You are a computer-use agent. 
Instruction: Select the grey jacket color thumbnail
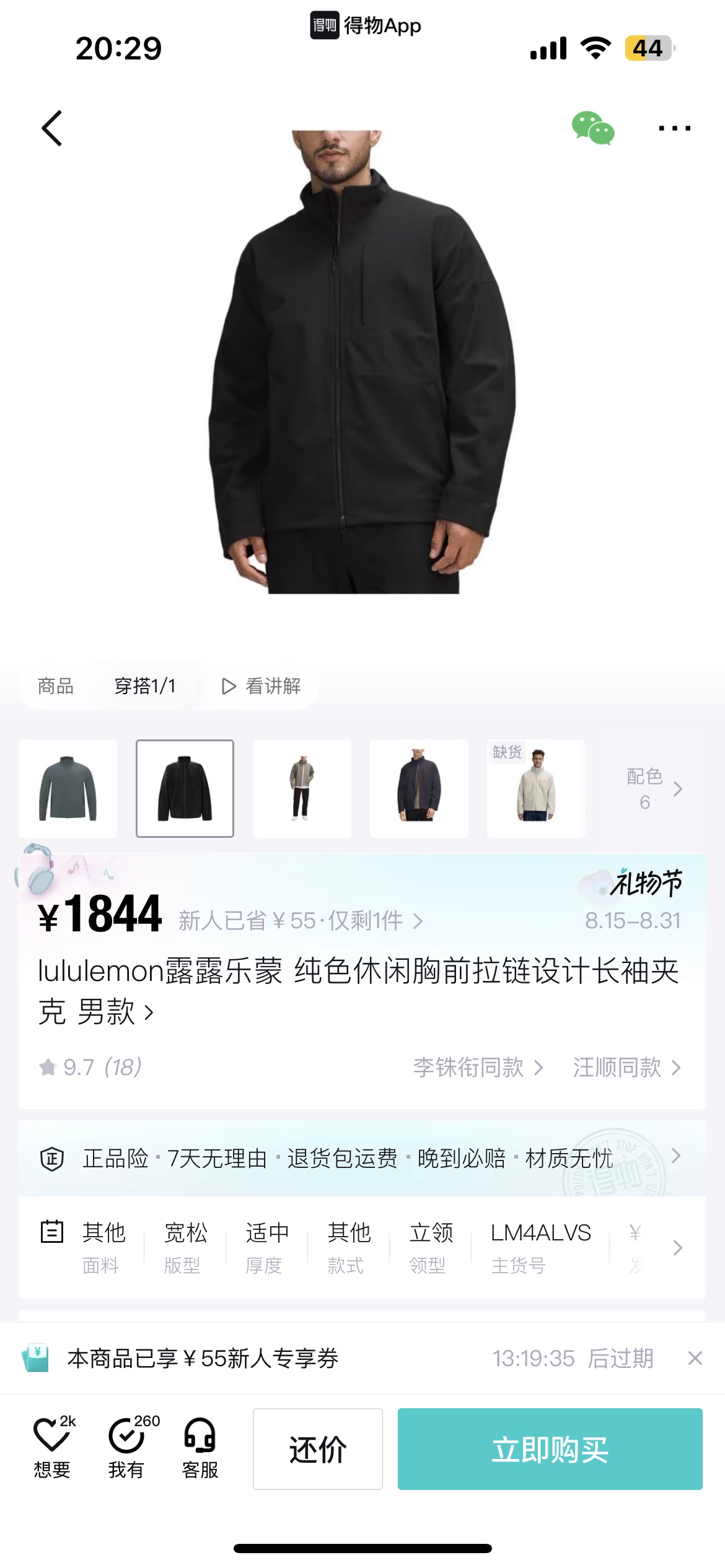click(68, 788)
